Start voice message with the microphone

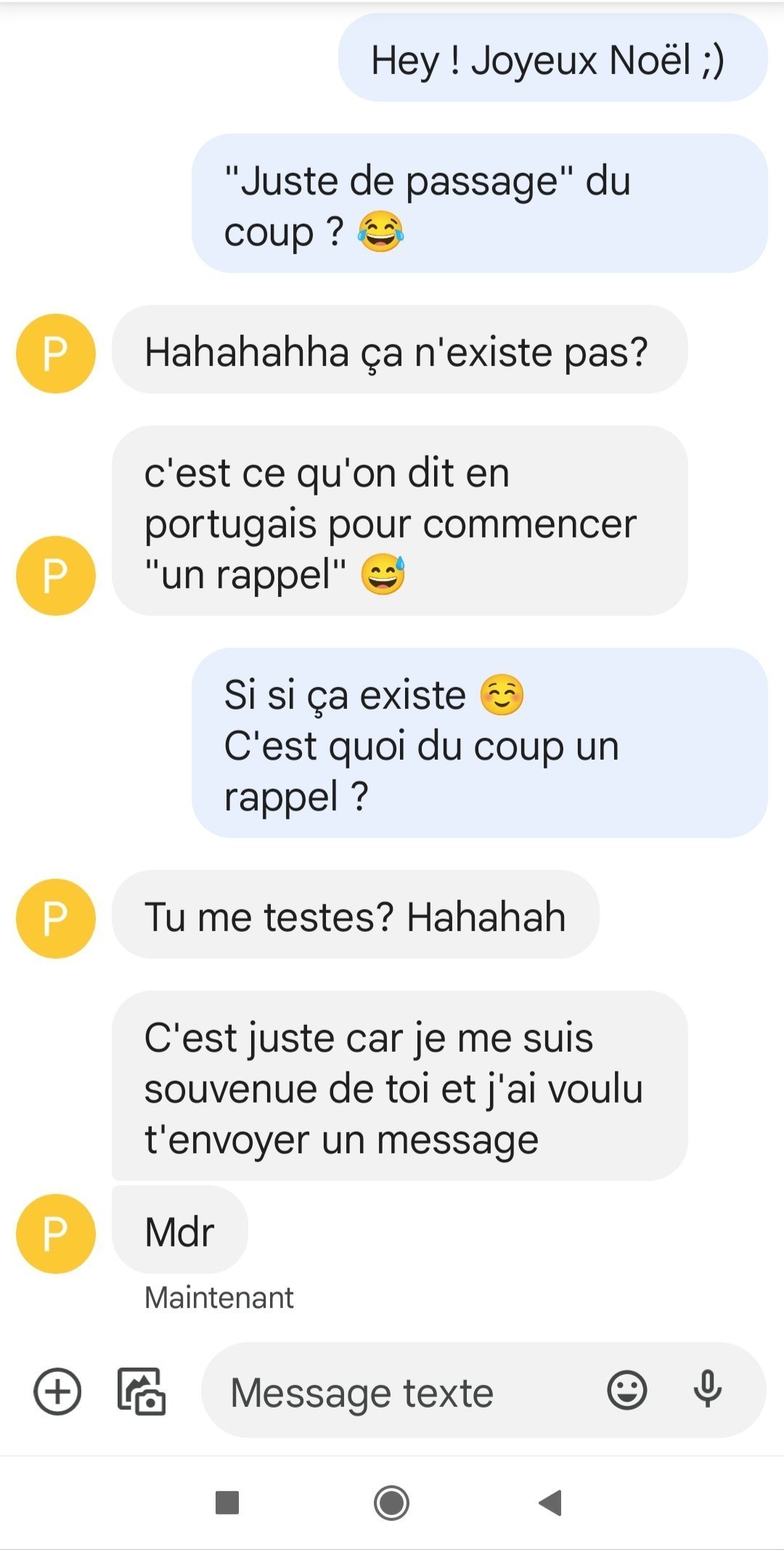(x=707, y=1390)
